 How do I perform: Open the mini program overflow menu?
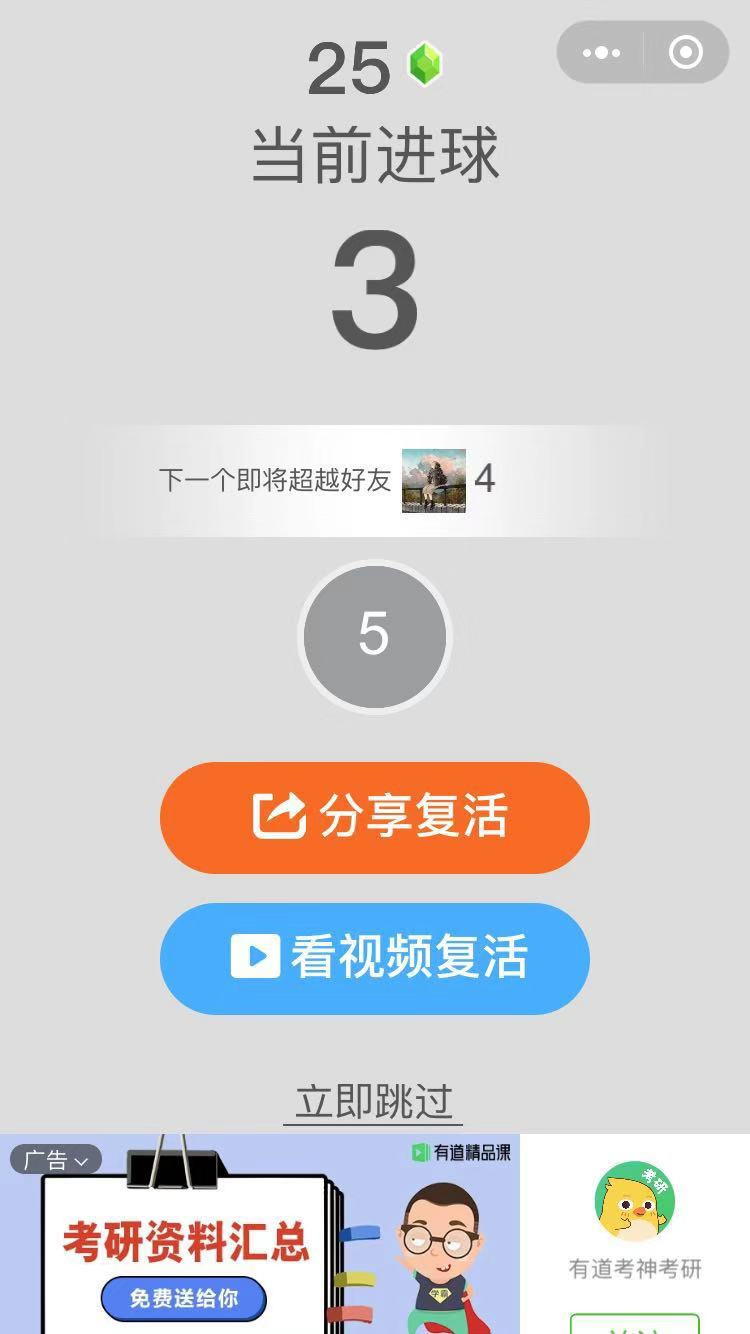[601, 53]
